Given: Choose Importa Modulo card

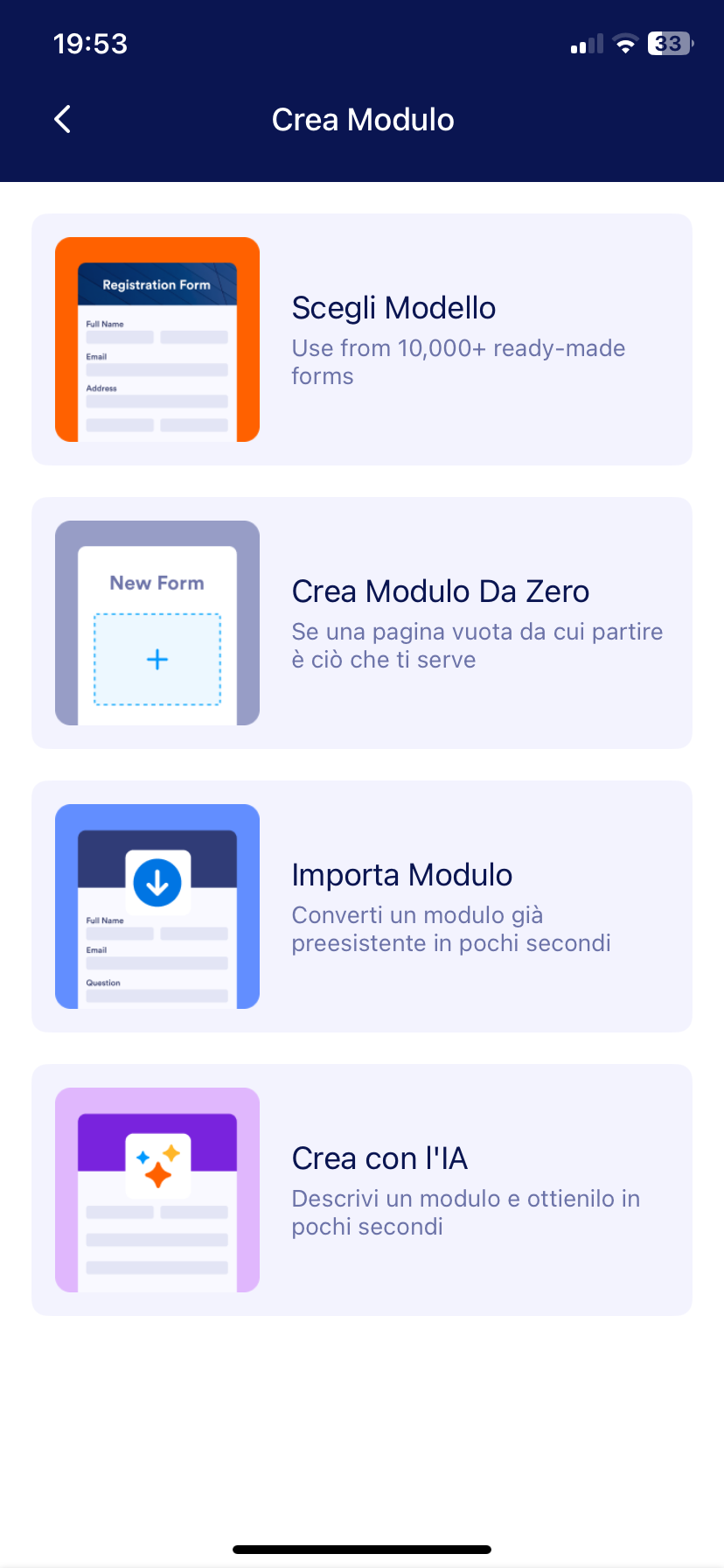Looking at the screenshot, I should pos(362,906).
